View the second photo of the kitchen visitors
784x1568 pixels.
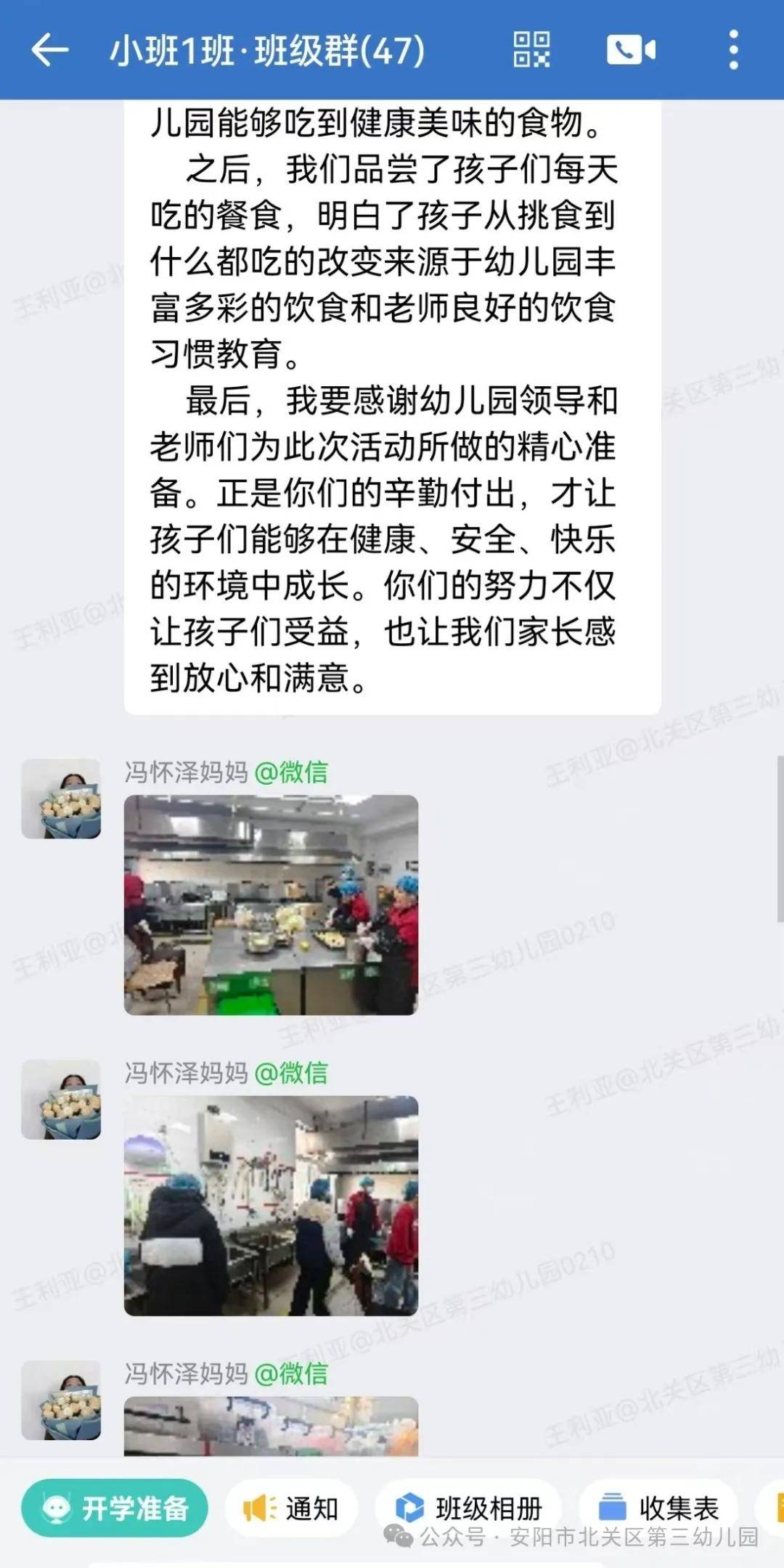[x=271, y=1205]
